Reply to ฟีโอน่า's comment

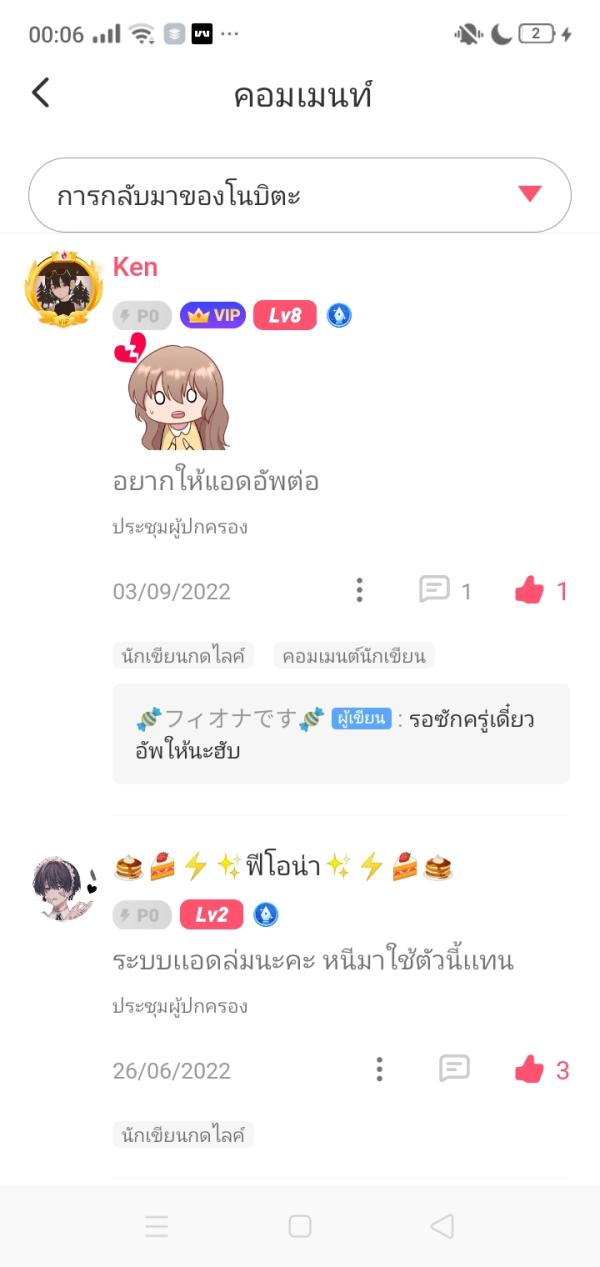(x=454, y=1069)
